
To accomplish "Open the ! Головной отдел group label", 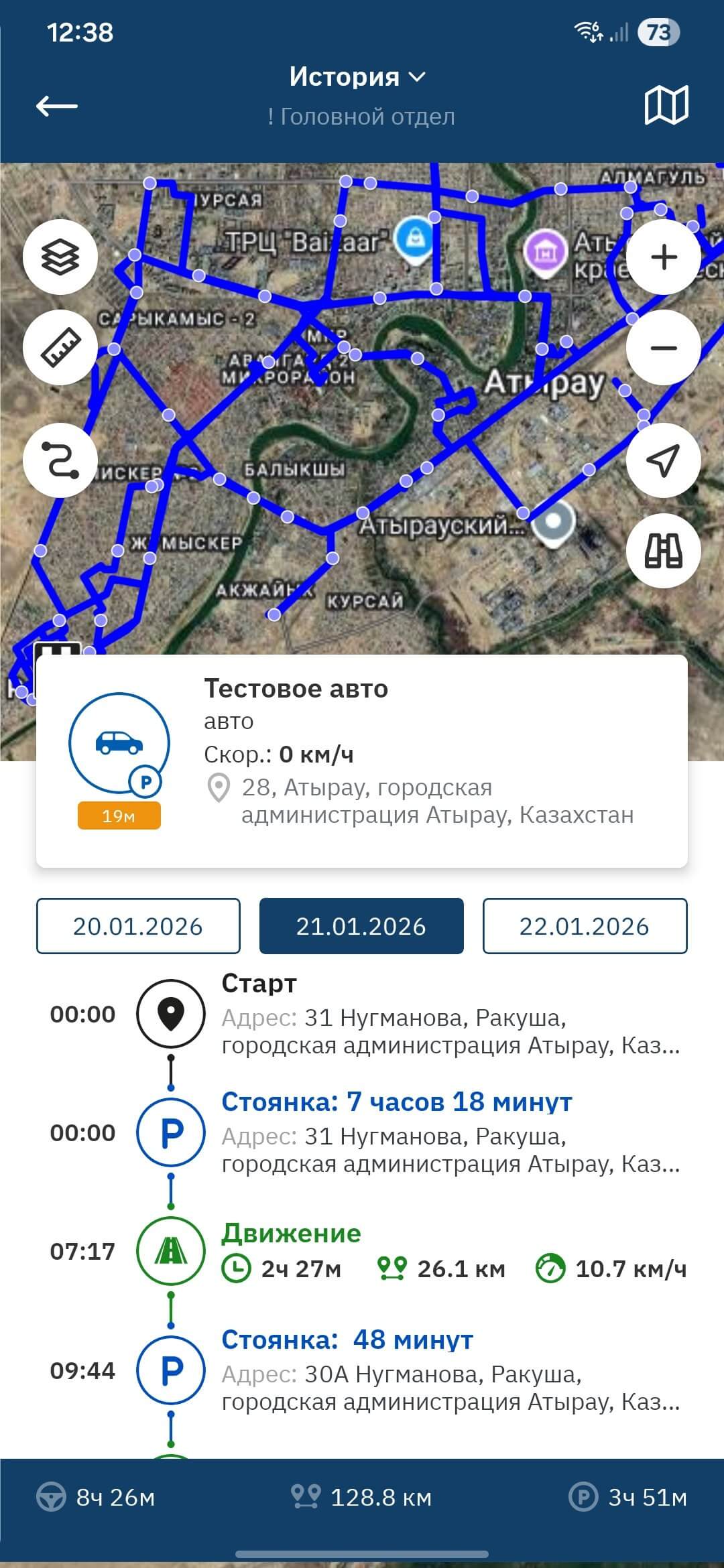I will [360, 117].
